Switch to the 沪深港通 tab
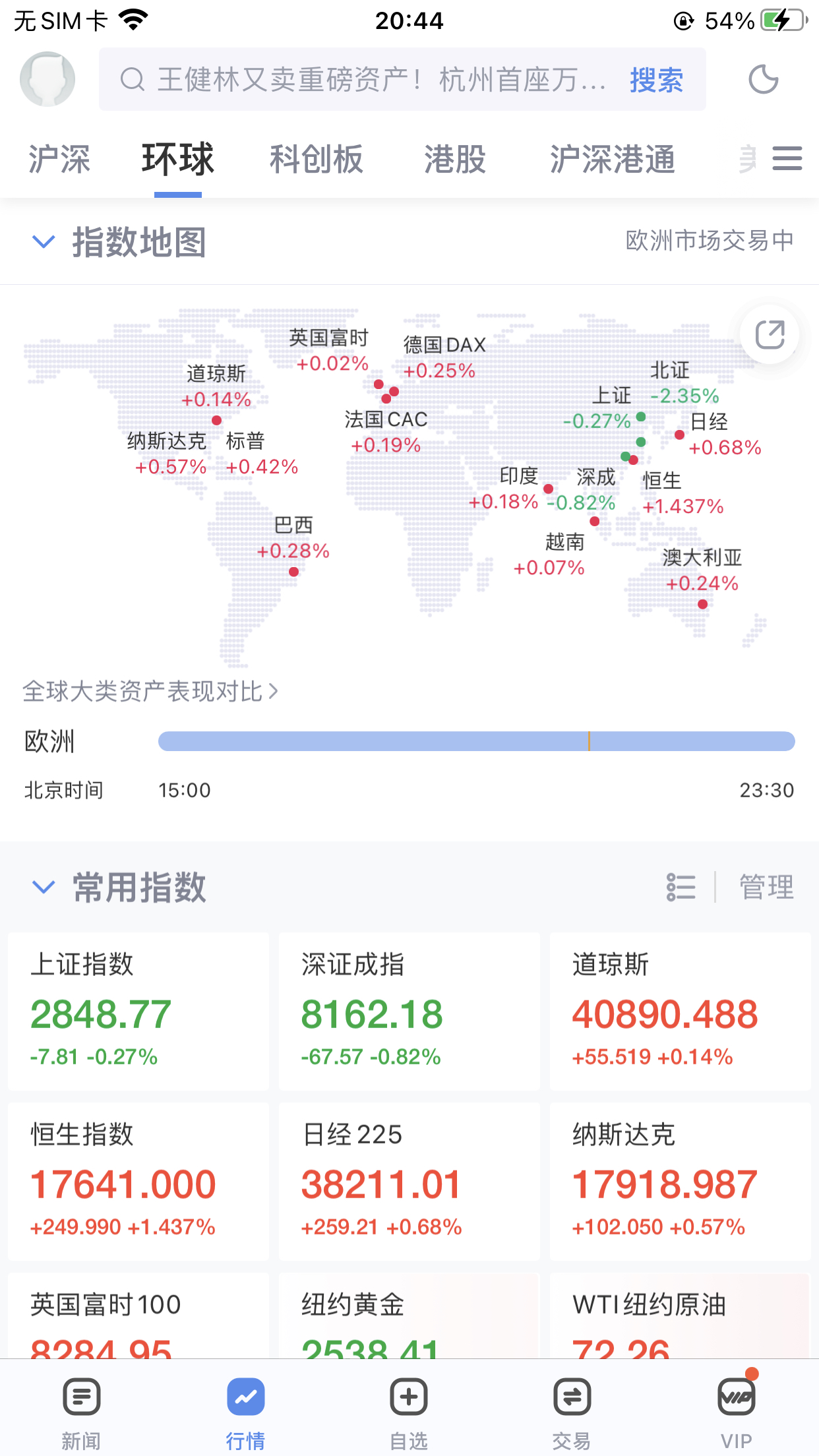This screenshot has height=1456, width=819. tap(613, 160)
